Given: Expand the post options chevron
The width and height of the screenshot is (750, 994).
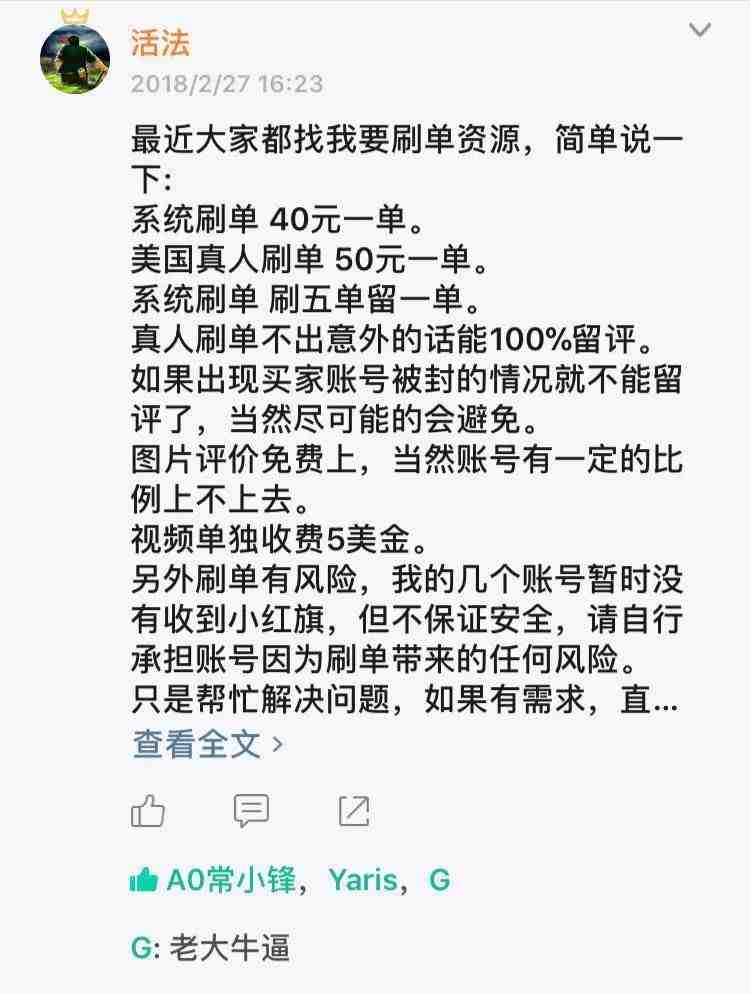Looking at the screenshot, I should pyautogui.click(x=699, y=30).
